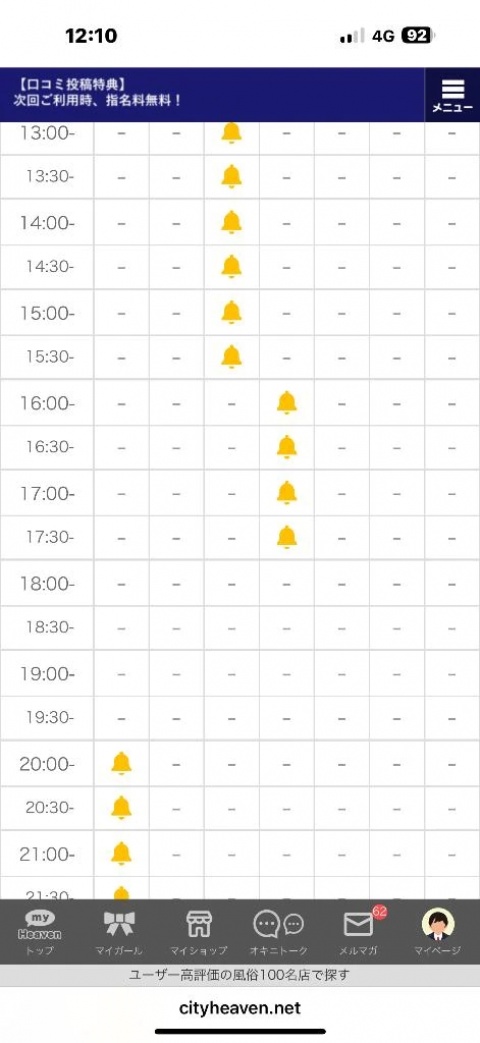Tap the cityheaven.net address bar
Screen dimensions: 480x1043
240,1008
